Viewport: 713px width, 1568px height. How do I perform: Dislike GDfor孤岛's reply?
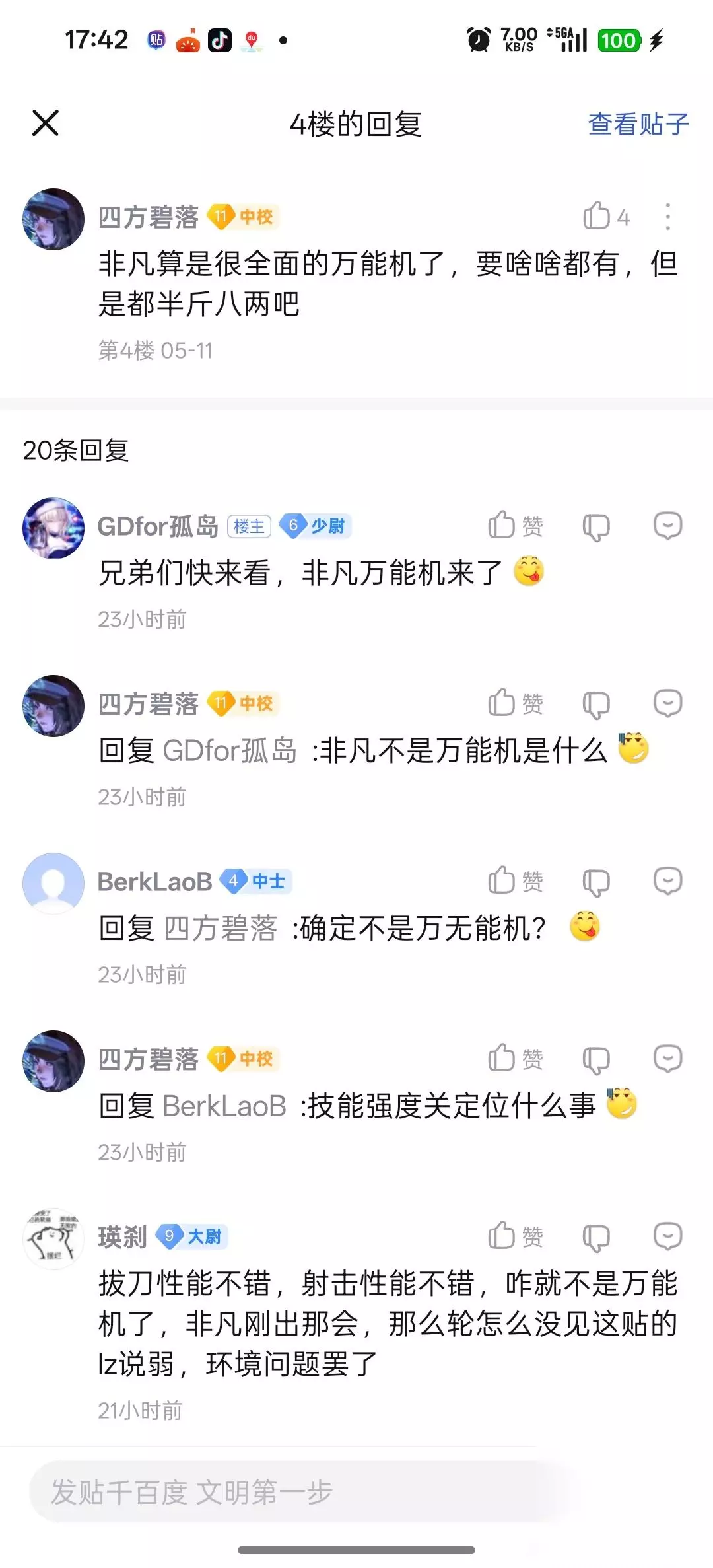point(596,527)
